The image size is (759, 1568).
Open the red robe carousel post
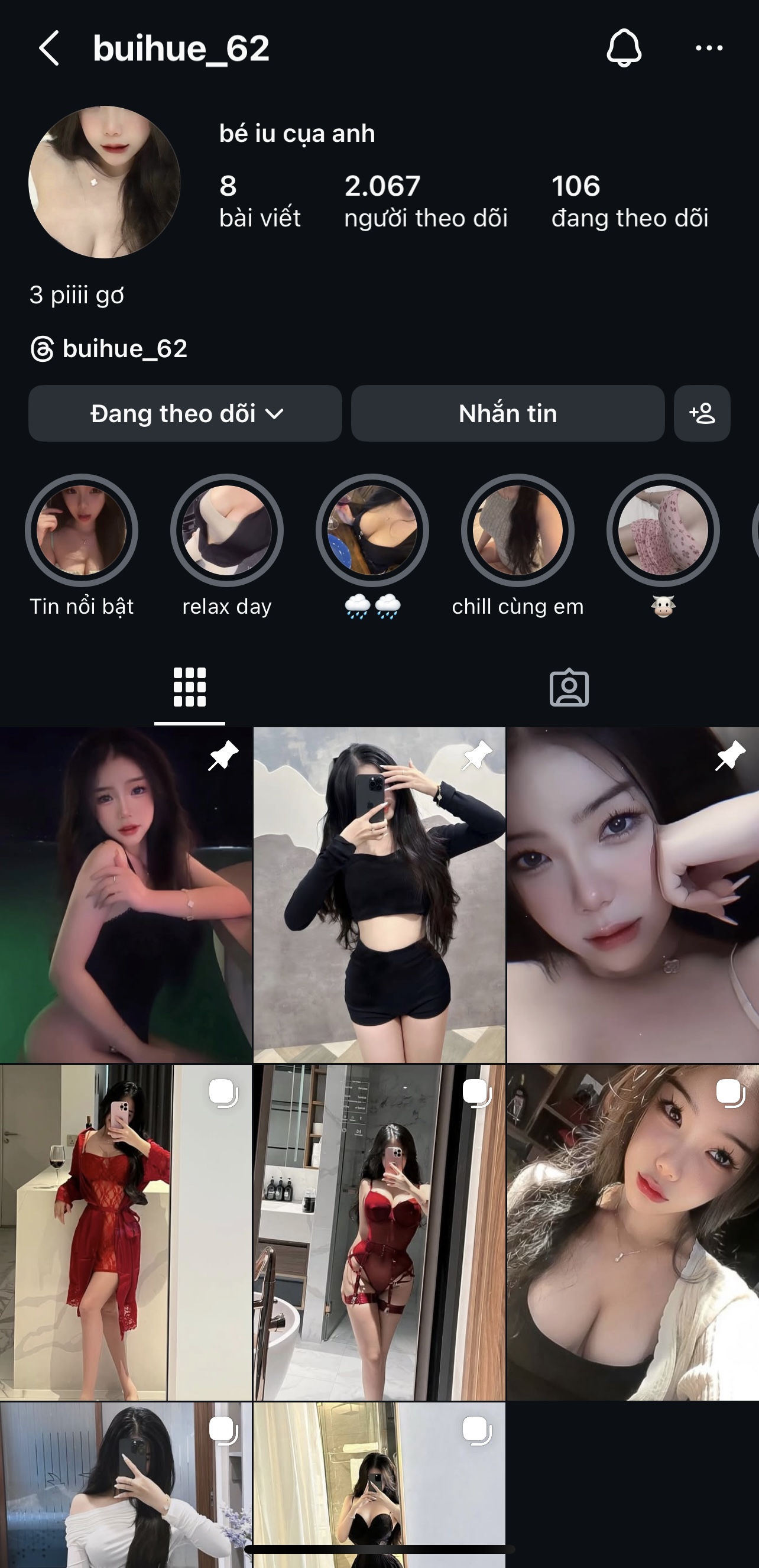tap(125, 1233)
